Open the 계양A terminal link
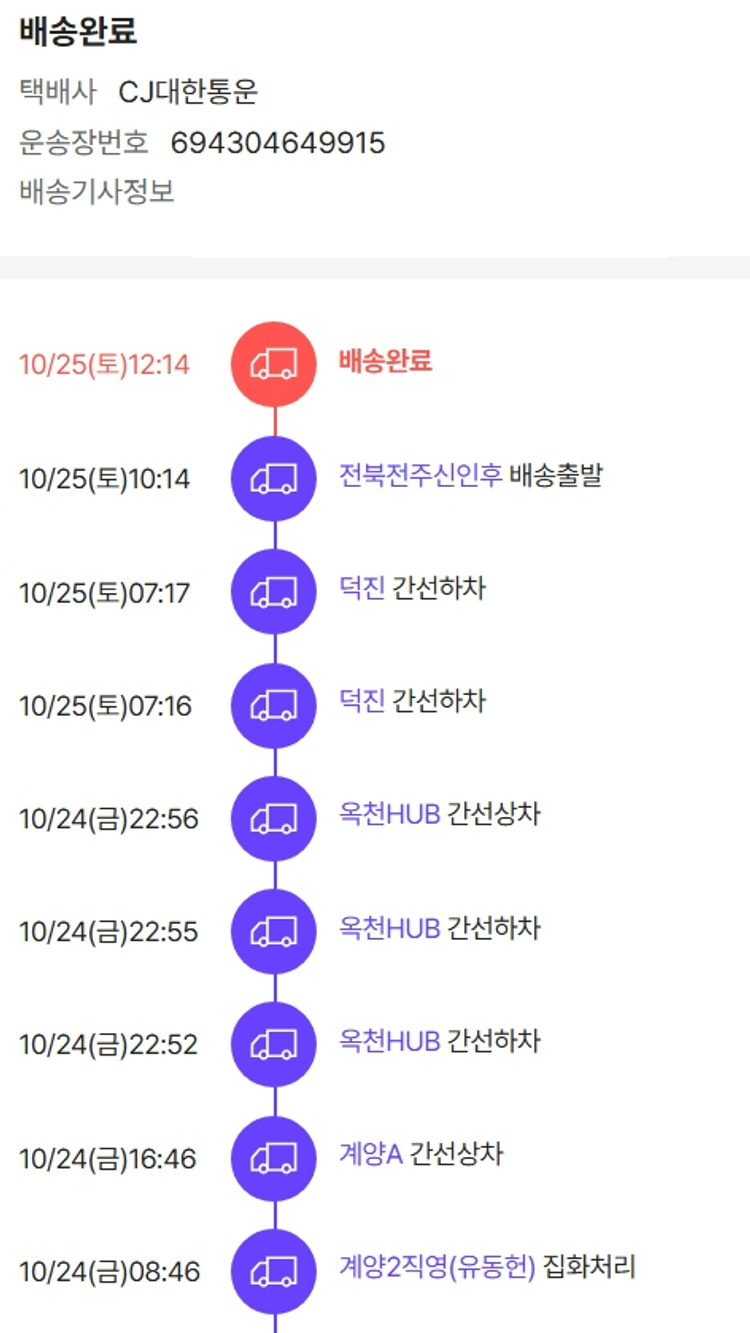Screen dimensions: 750x1333 370,1155
